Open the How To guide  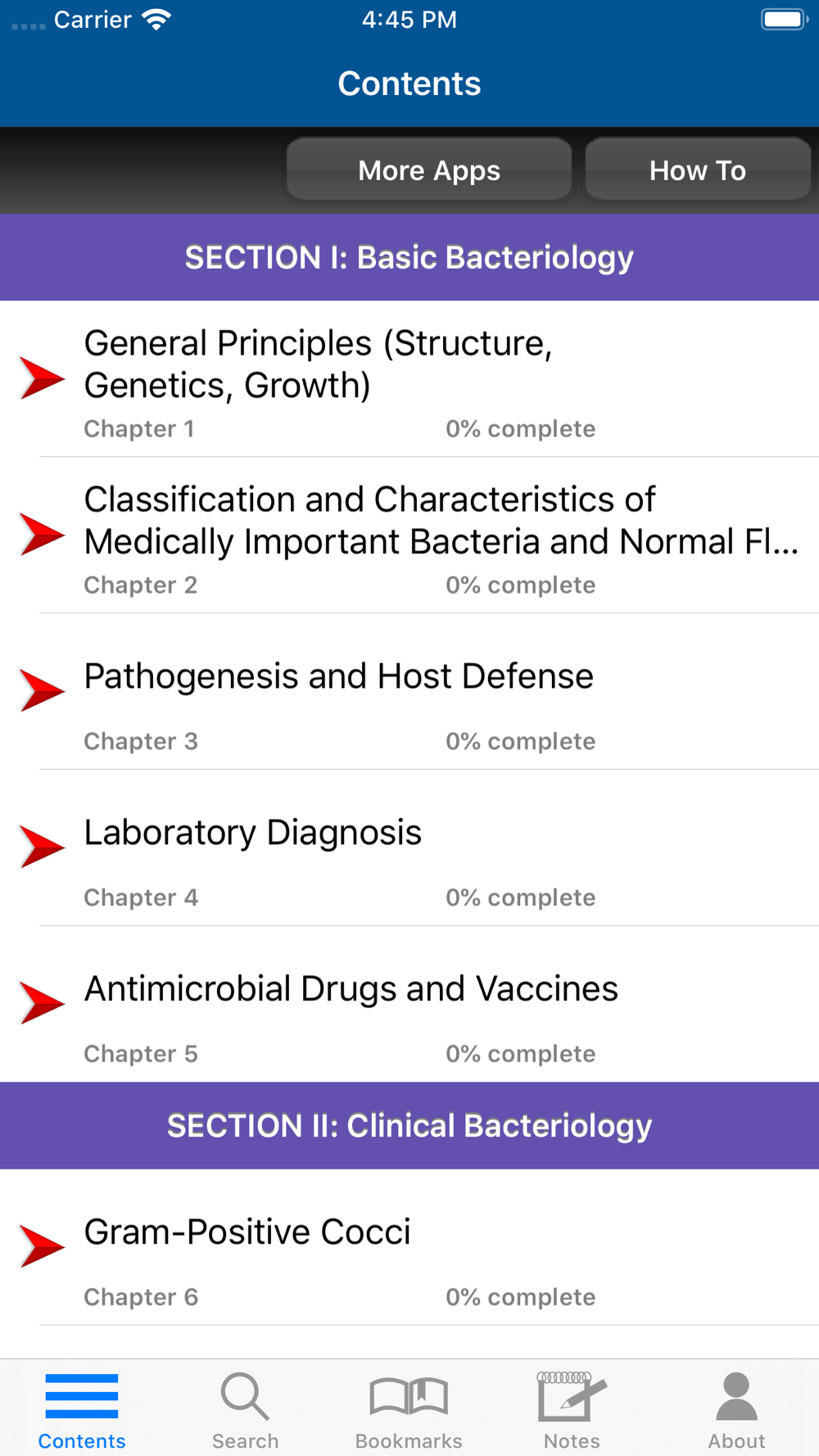[x=698, y=170]
